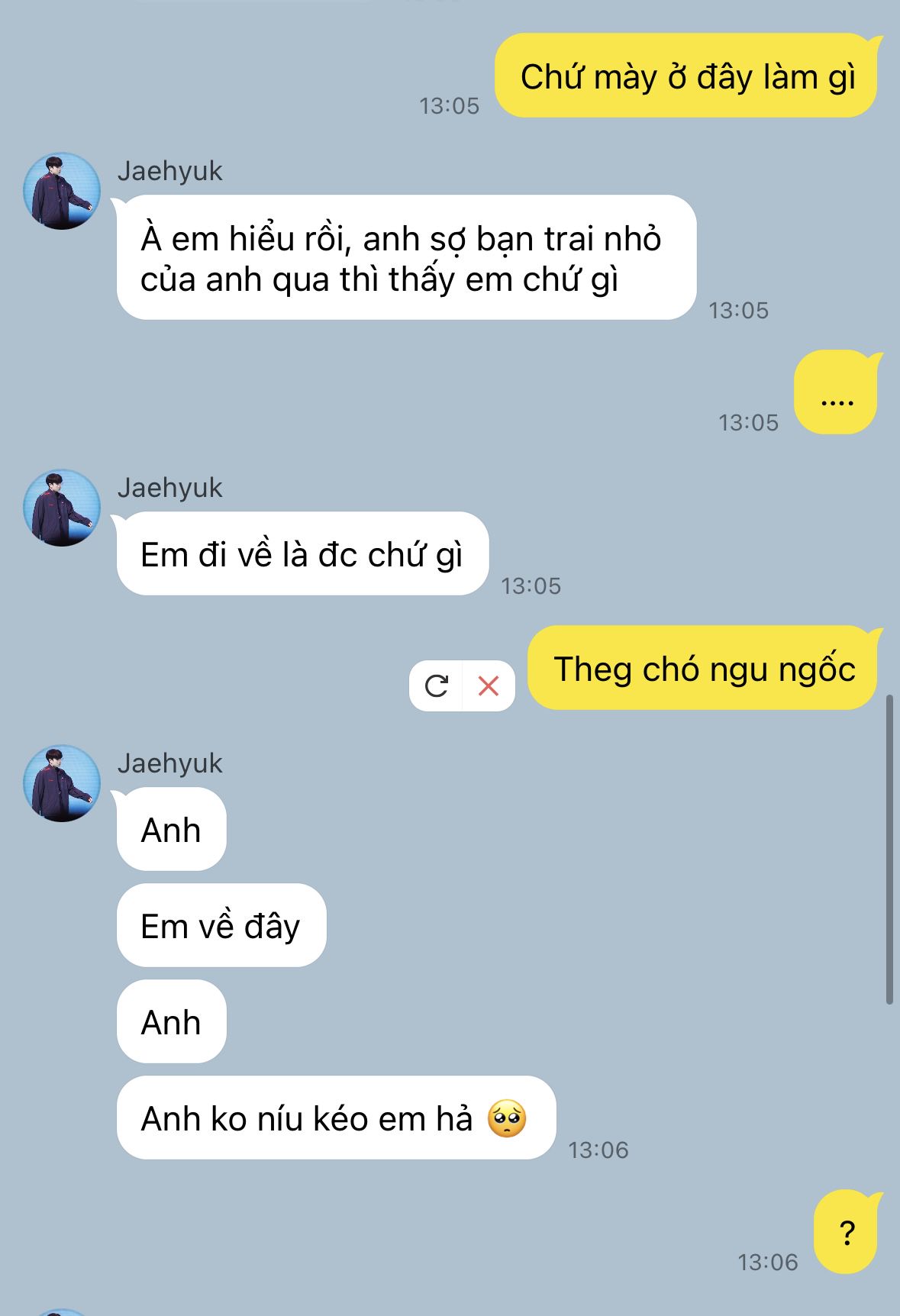
Task: Delete the unsent "Theg chó ngu ngốc" message
Action: (489, 685)
